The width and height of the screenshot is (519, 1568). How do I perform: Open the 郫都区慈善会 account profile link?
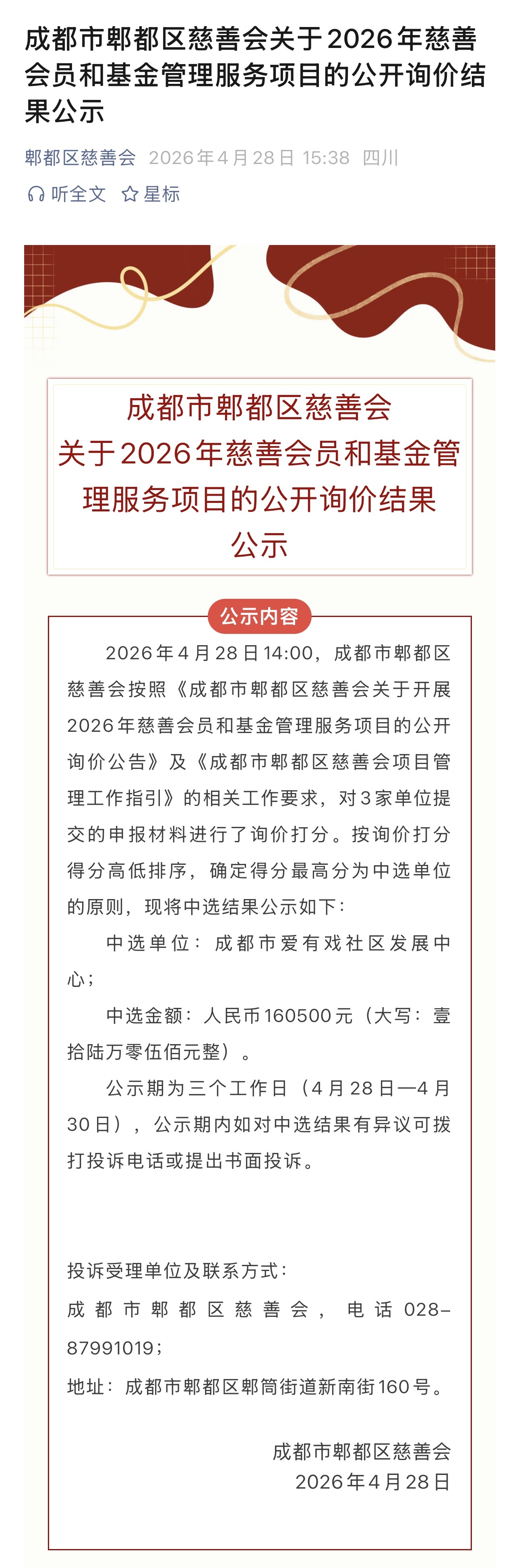point(80,158)
